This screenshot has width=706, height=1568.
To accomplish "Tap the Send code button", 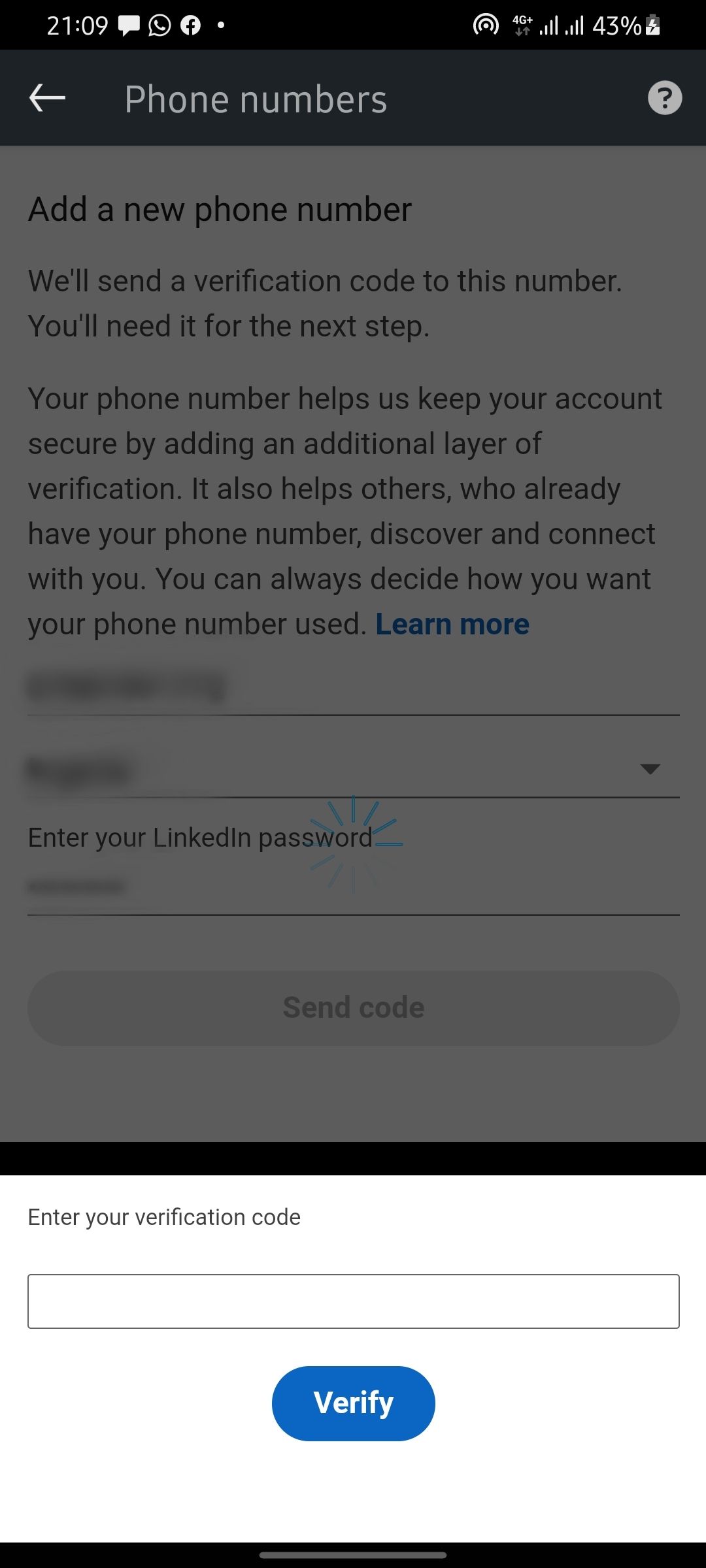I will [x=353, y=1008].
